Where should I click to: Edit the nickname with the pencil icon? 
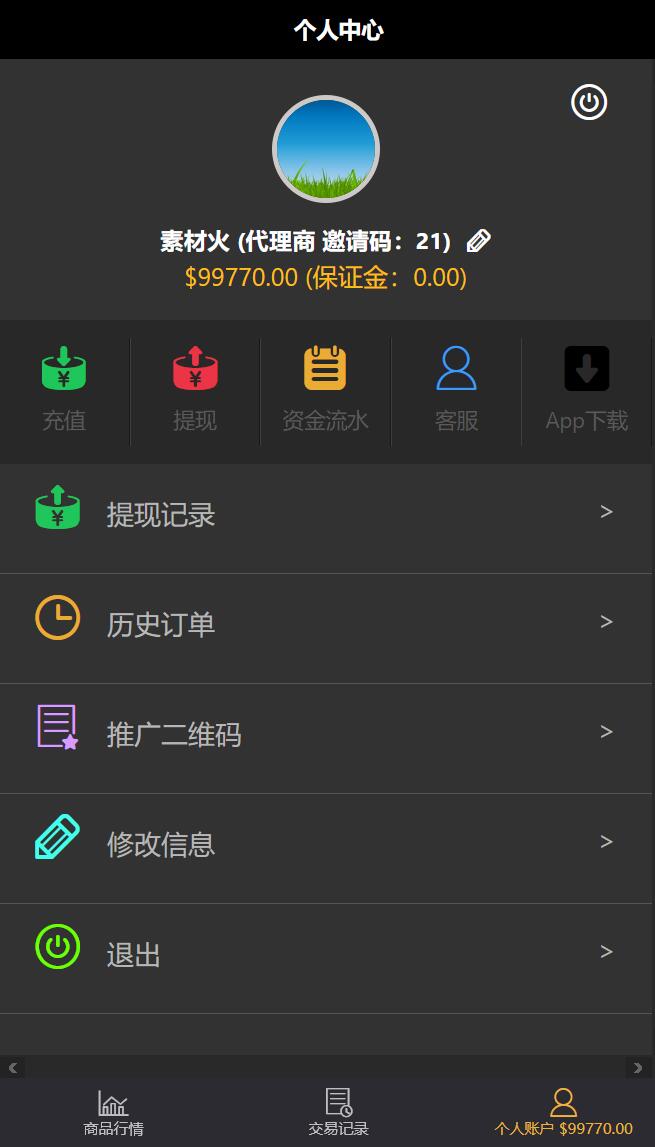point(479,241)
